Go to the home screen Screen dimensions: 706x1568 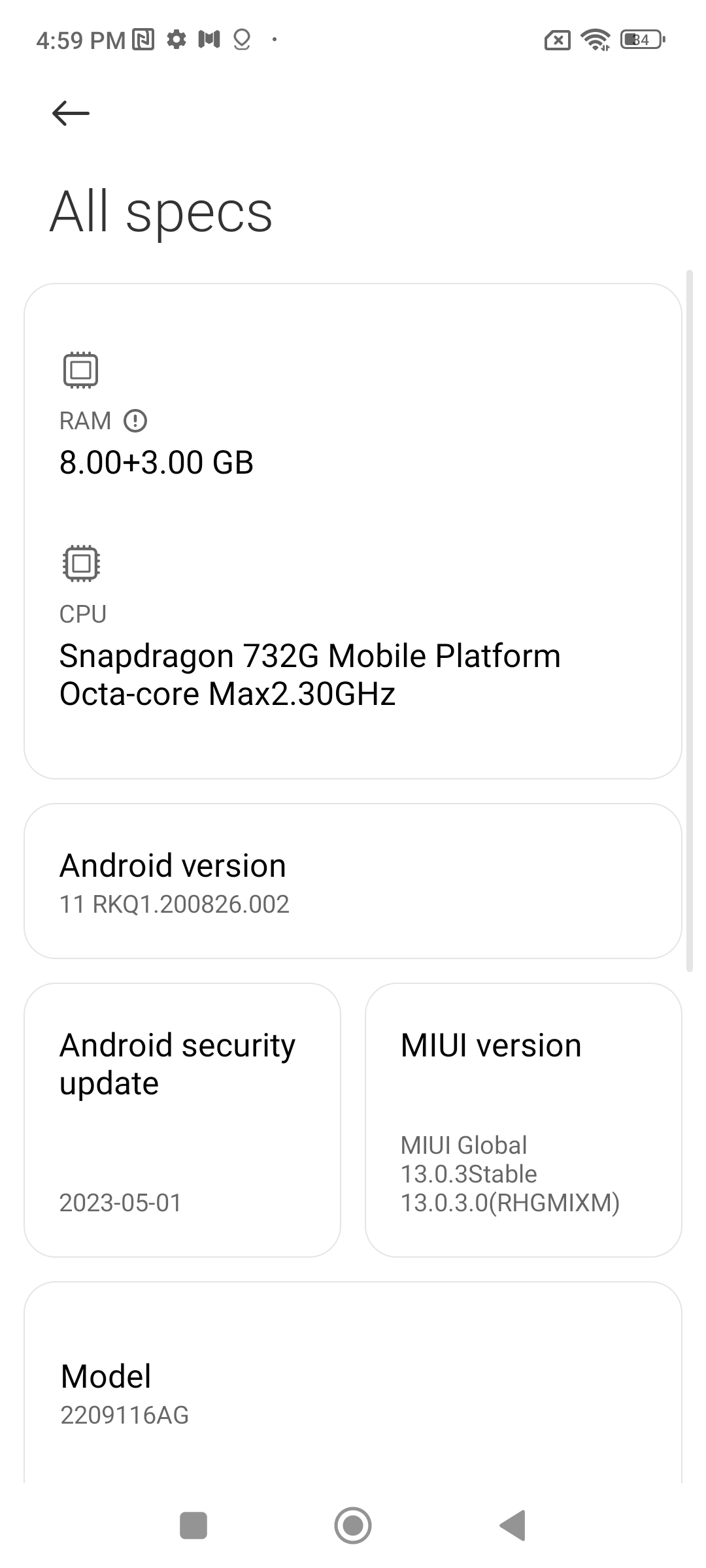click(353, 1526)
